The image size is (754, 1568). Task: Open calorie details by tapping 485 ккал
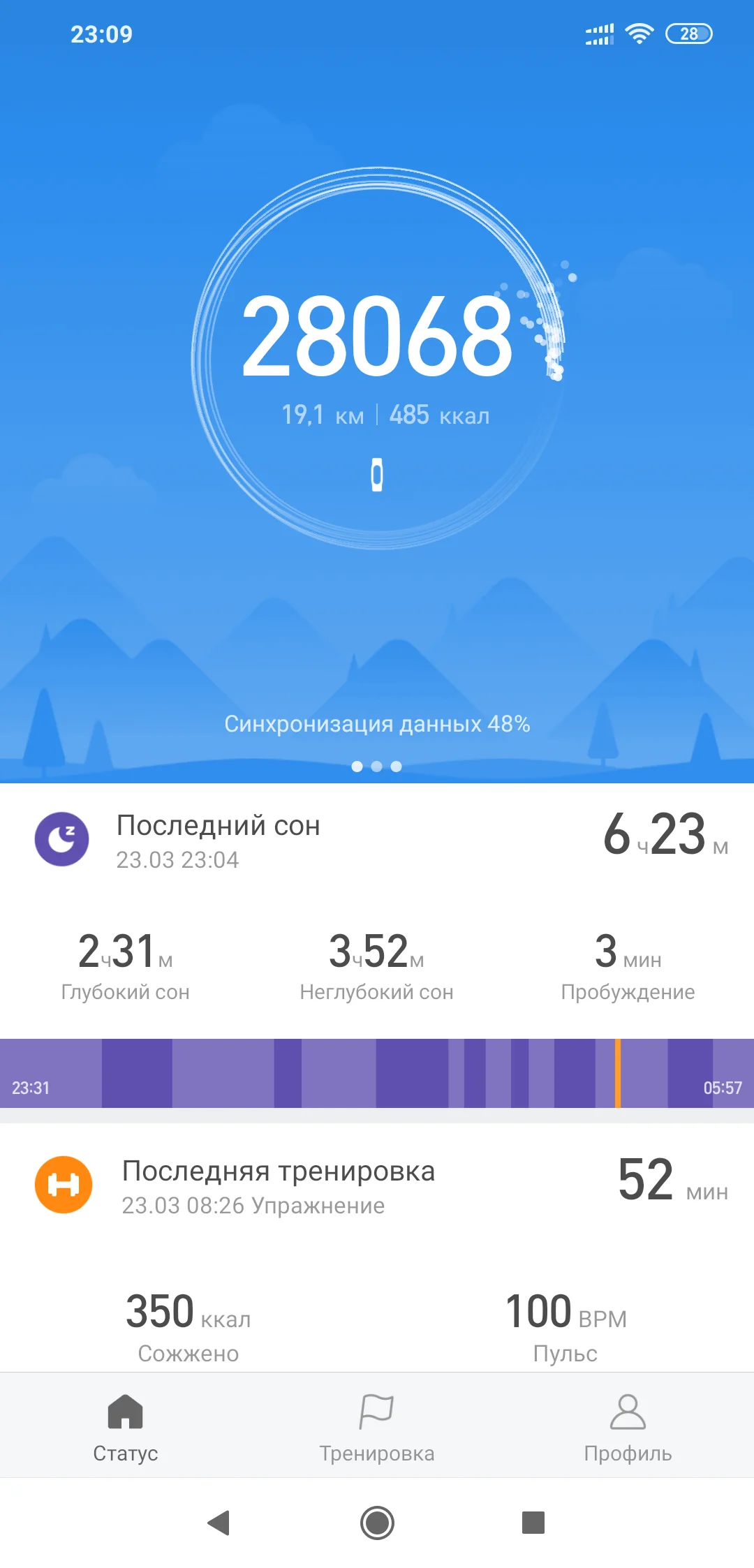pos(438,415)
